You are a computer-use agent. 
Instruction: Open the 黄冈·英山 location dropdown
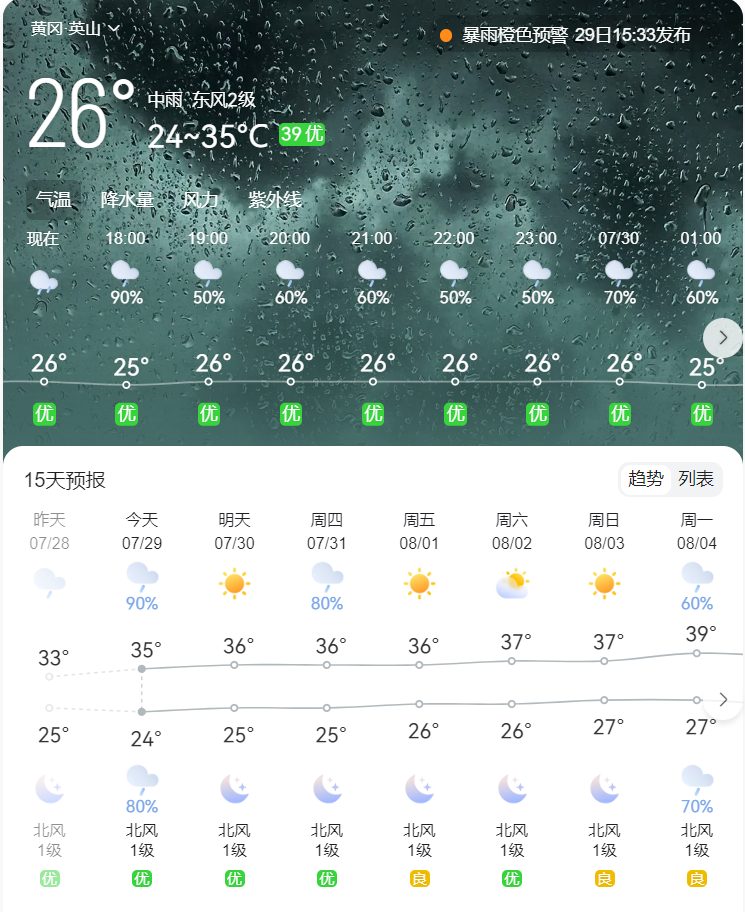click(x=75, y=29)
